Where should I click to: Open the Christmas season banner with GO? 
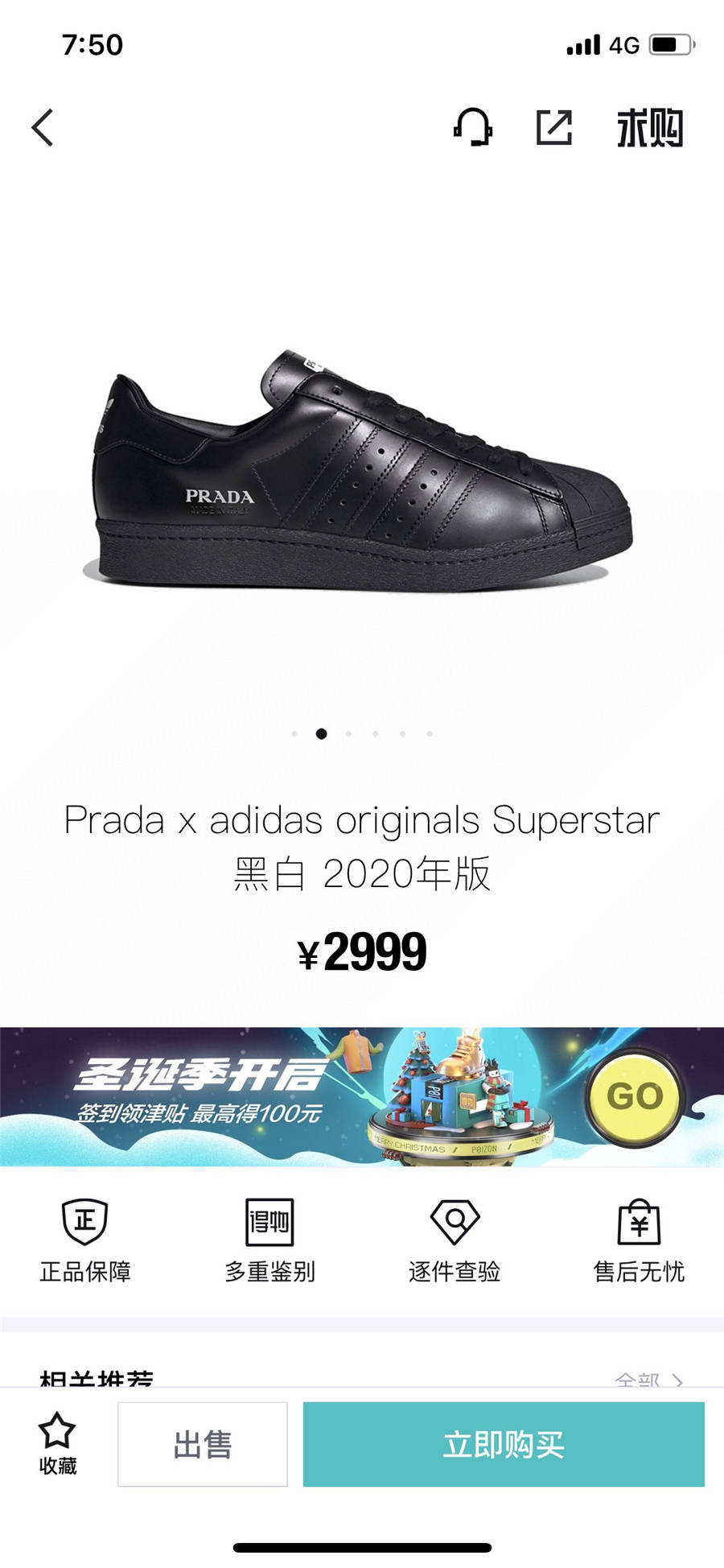coord(362,1096)
